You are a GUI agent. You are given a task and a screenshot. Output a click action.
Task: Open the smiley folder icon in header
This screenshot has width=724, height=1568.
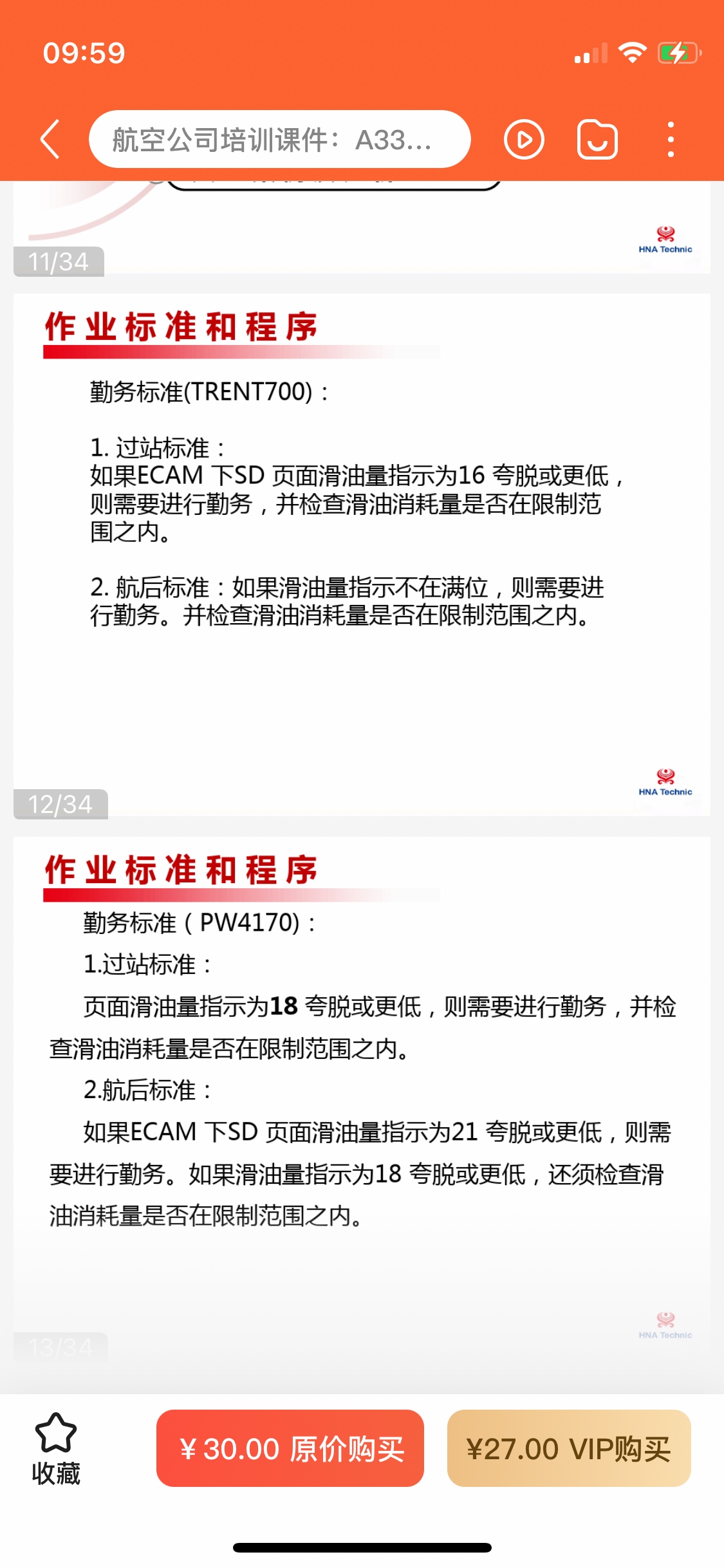(x=597, y=139)
